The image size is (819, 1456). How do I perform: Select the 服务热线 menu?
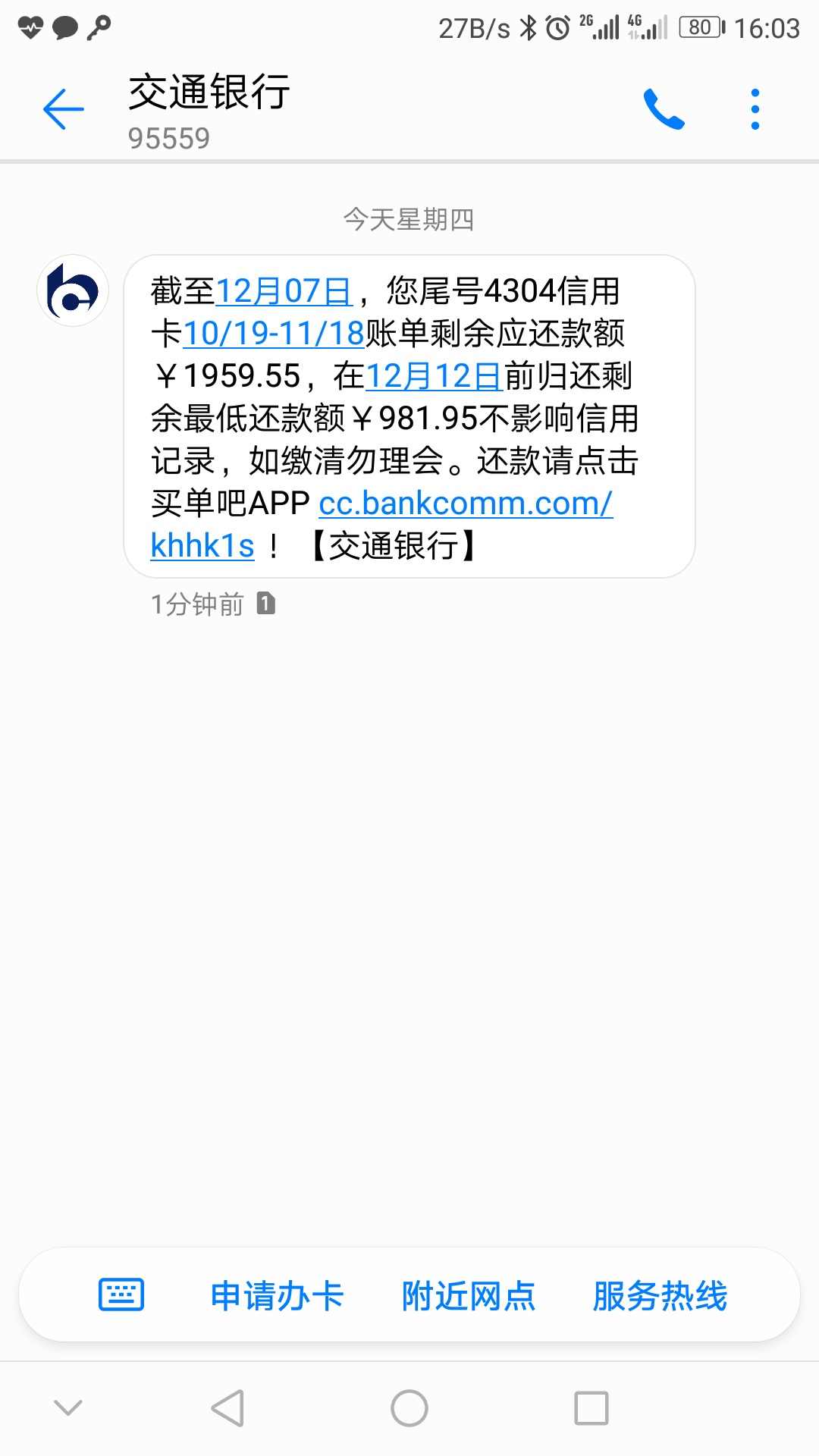(x=660, y=1295)
